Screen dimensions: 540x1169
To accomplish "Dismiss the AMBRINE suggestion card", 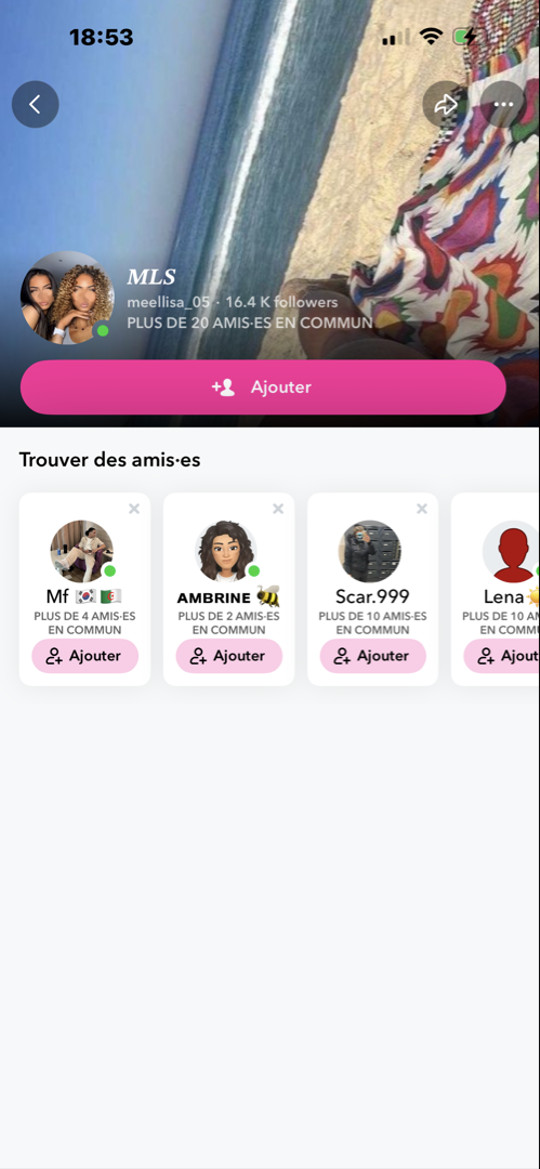I will (x=278, y=509).
